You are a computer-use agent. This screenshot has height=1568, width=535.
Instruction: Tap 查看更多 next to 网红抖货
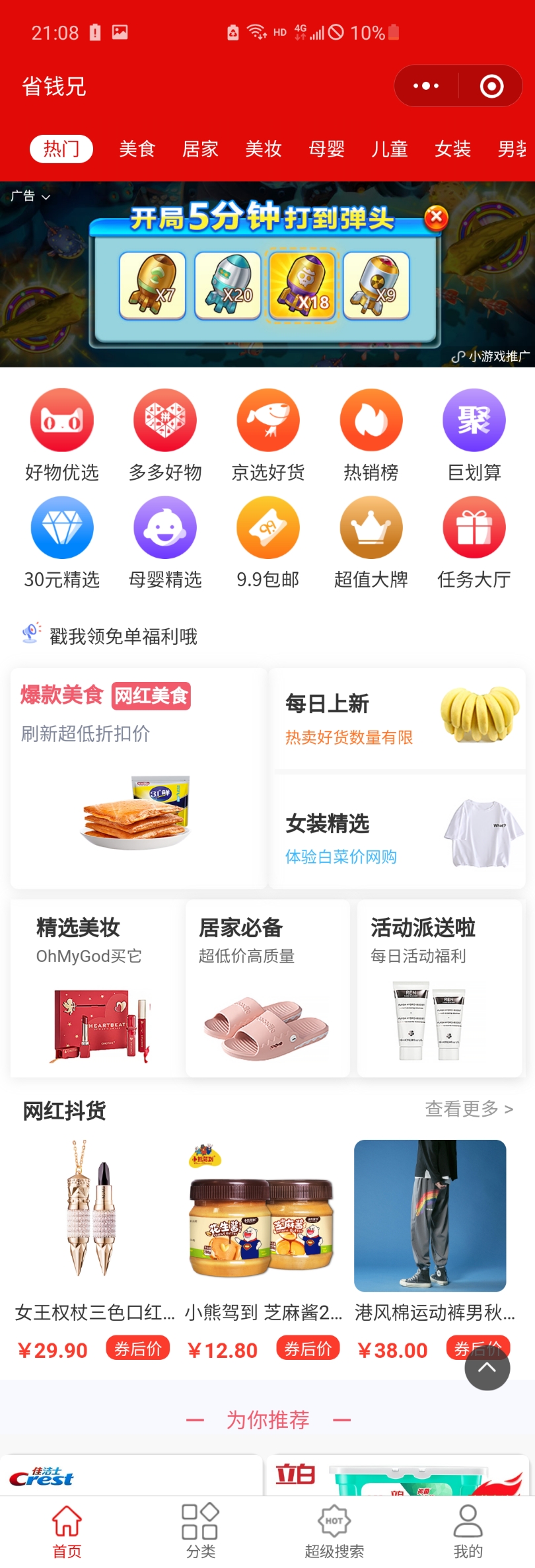click(x=469, y=1109)
